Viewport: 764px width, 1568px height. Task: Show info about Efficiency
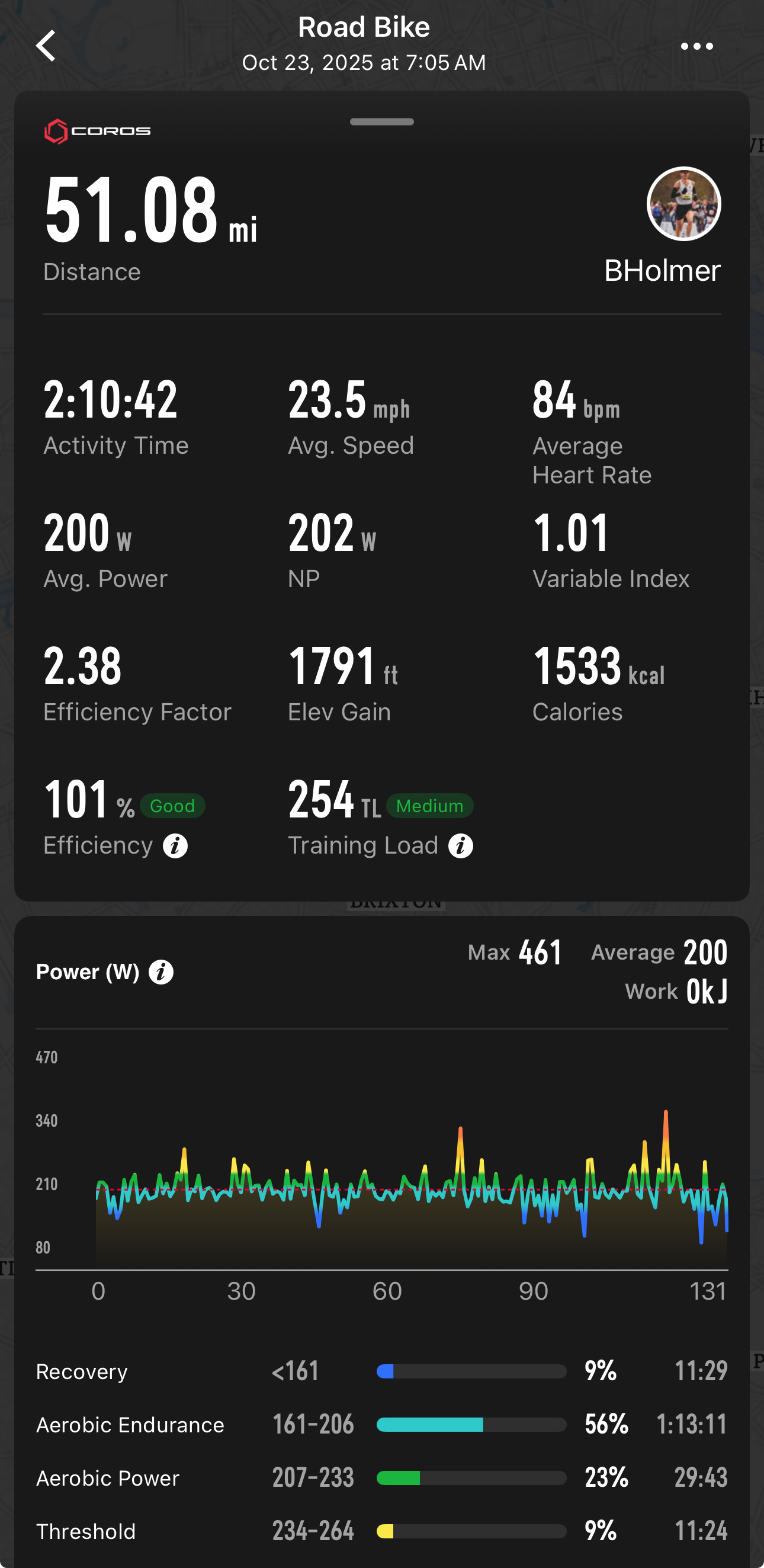(175, 846)
